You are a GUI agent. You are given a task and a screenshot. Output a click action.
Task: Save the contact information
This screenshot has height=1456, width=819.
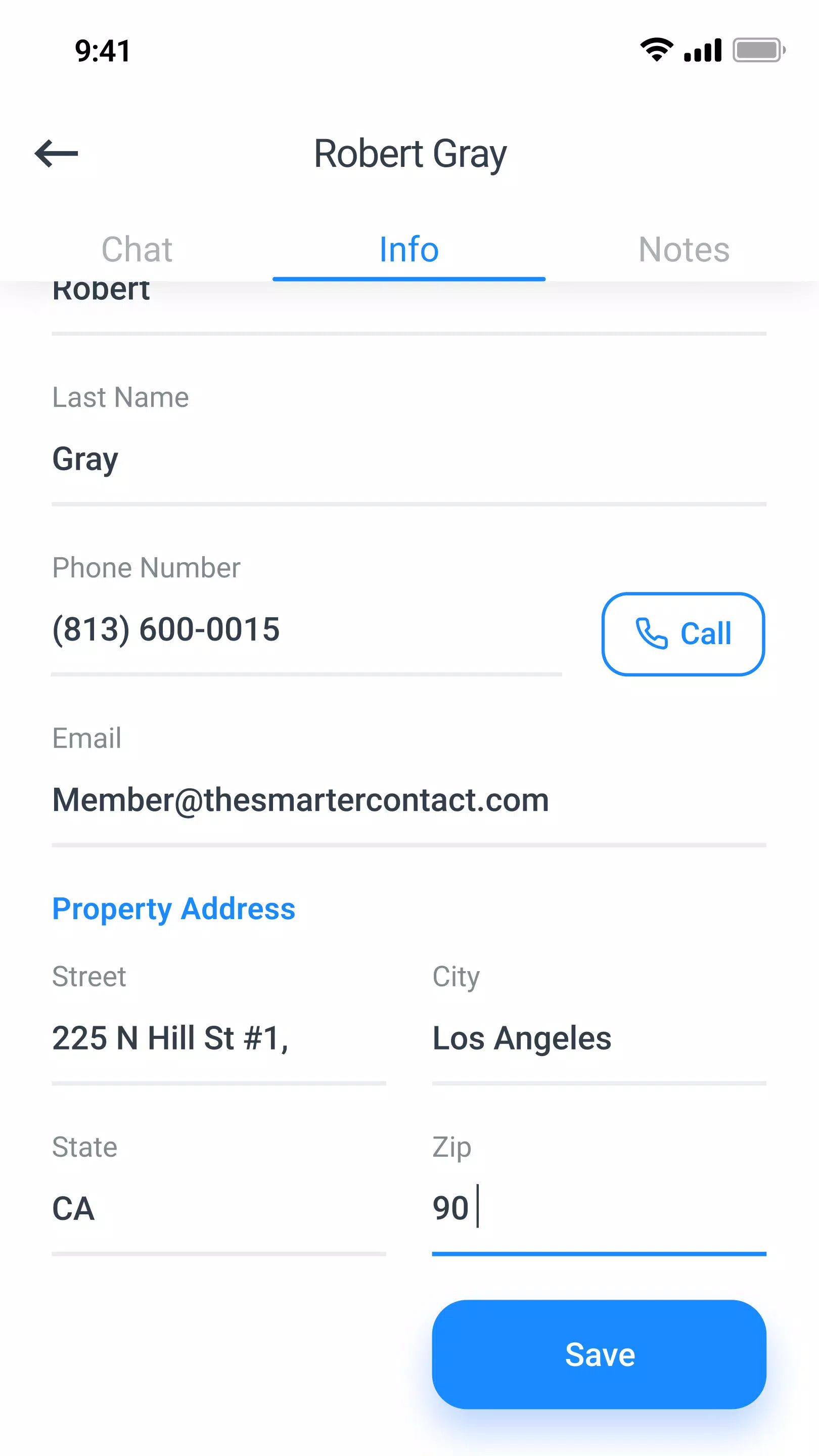click(x=599, y=1355)
